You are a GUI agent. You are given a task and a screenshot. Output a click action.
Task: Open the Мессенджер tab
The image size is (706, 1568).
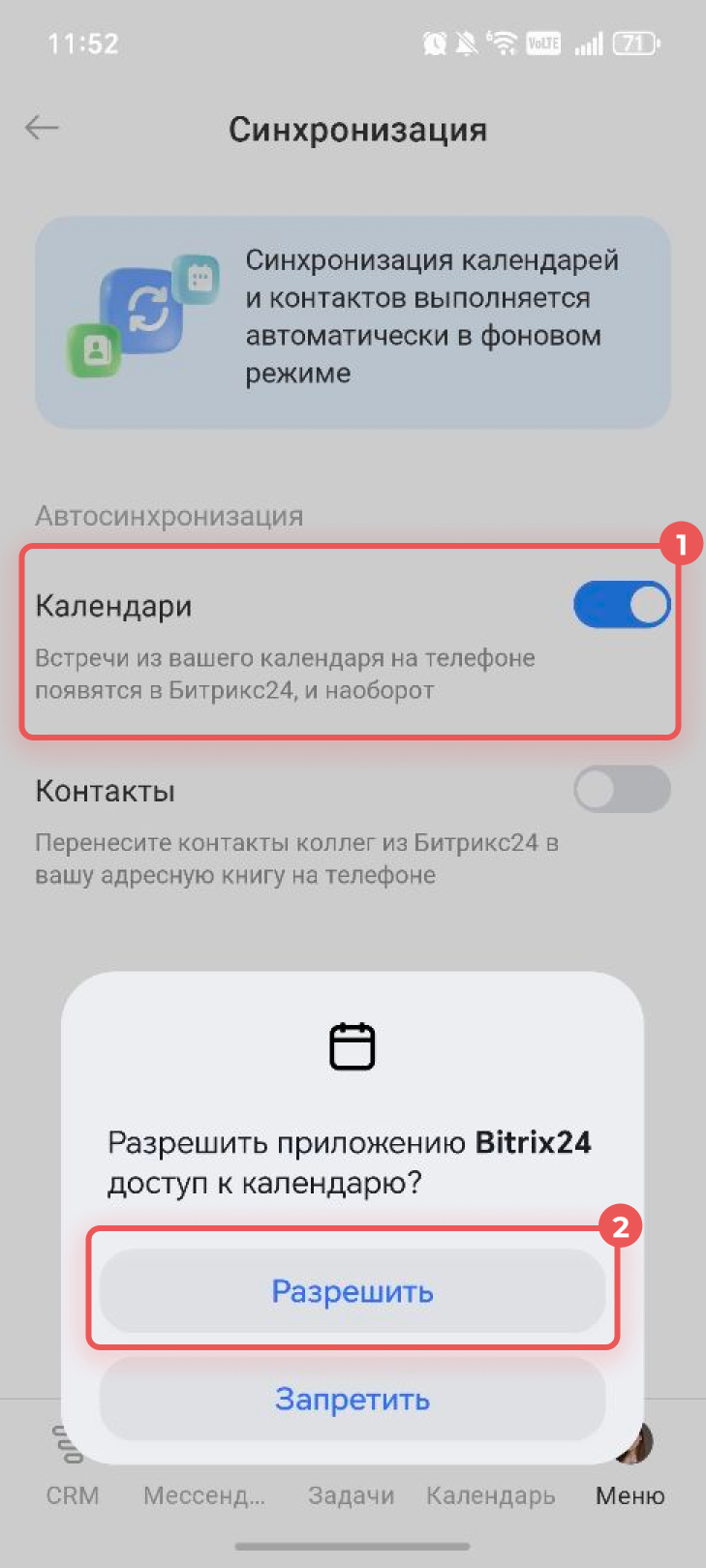click(203, 1494)
